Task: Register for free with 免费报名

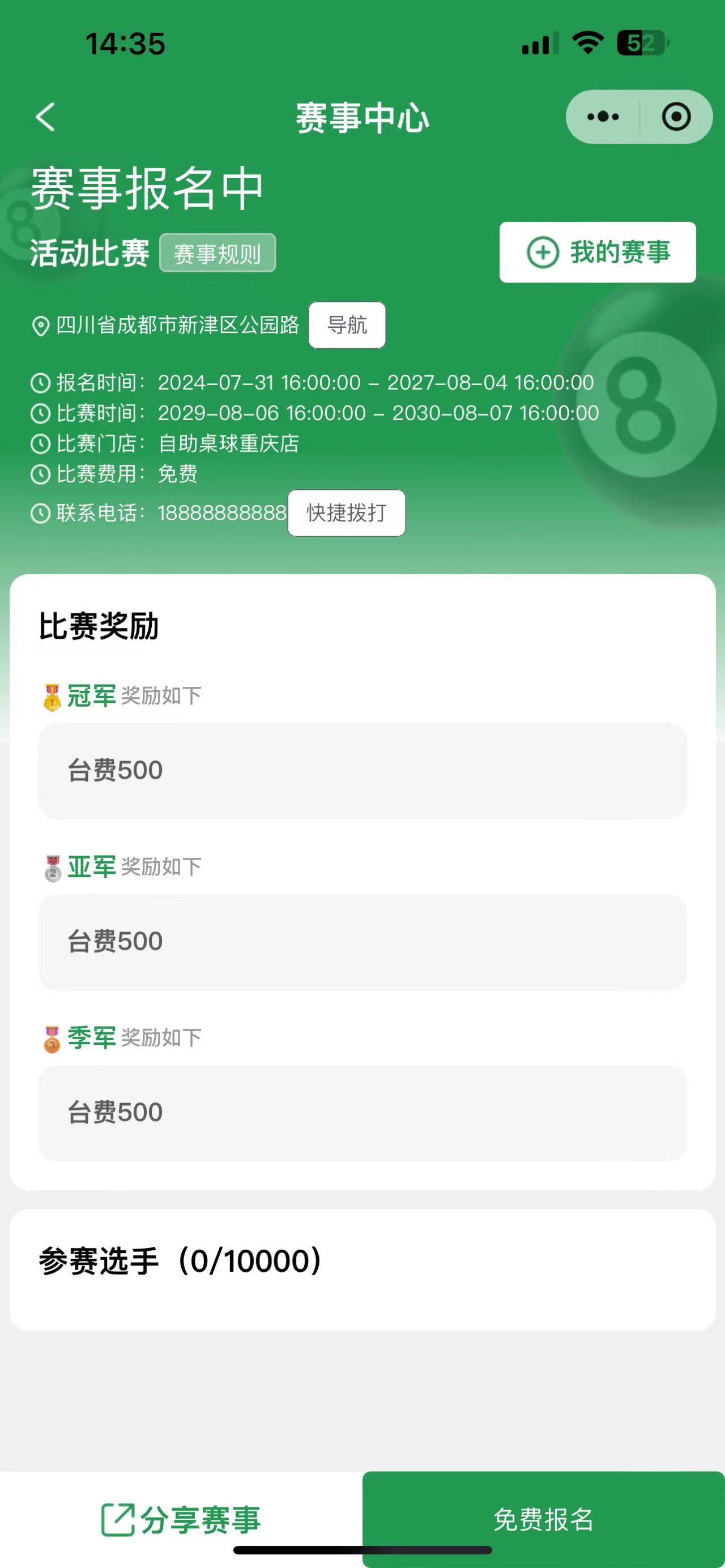Action: click(544, 1519)
